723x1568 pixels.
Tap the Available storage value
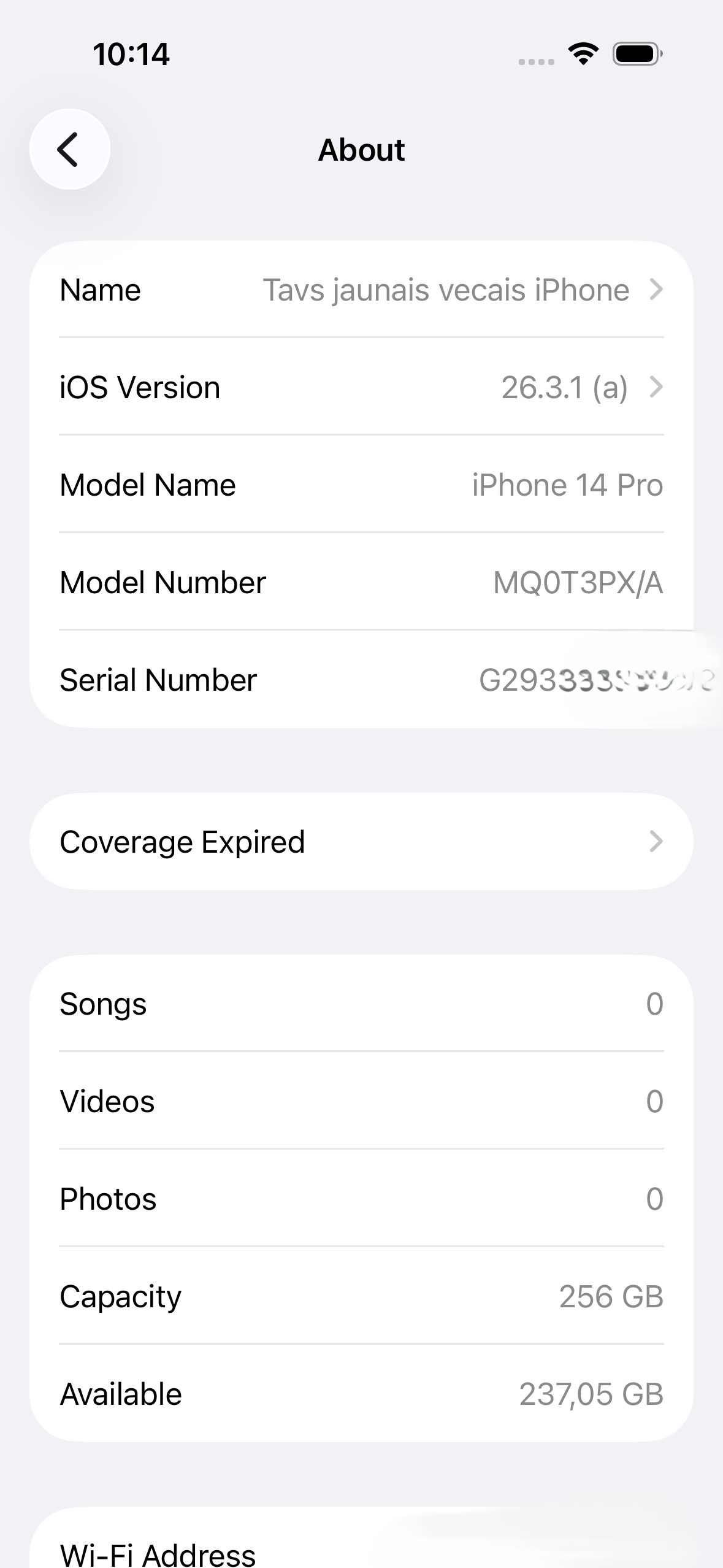click(x=591, y=1393)
